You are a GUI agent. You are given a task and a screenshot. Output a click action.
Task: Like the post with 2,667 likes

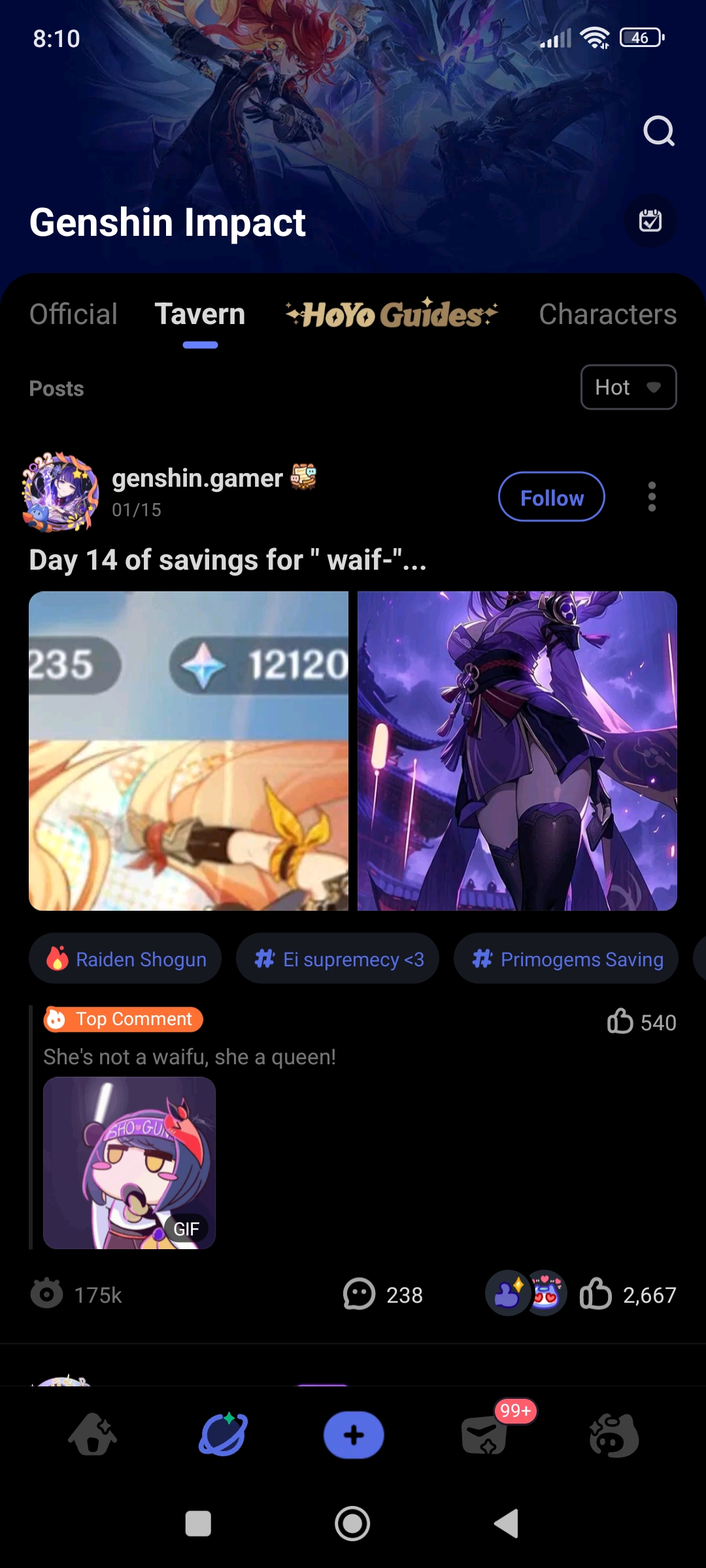[x=596, y=1294]
